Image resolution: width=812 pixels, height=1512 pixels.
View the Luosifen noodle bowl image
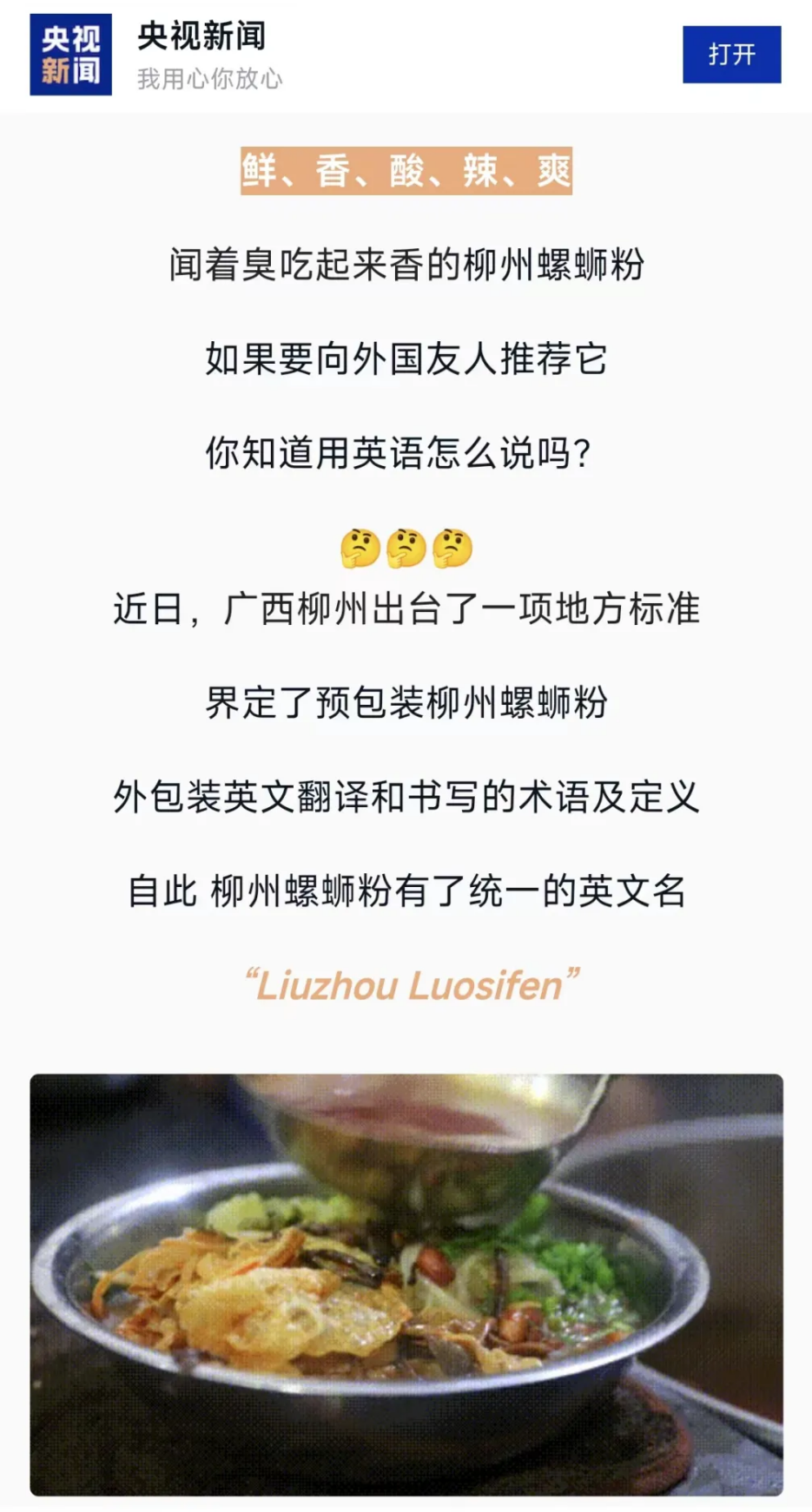[406, 1285]
